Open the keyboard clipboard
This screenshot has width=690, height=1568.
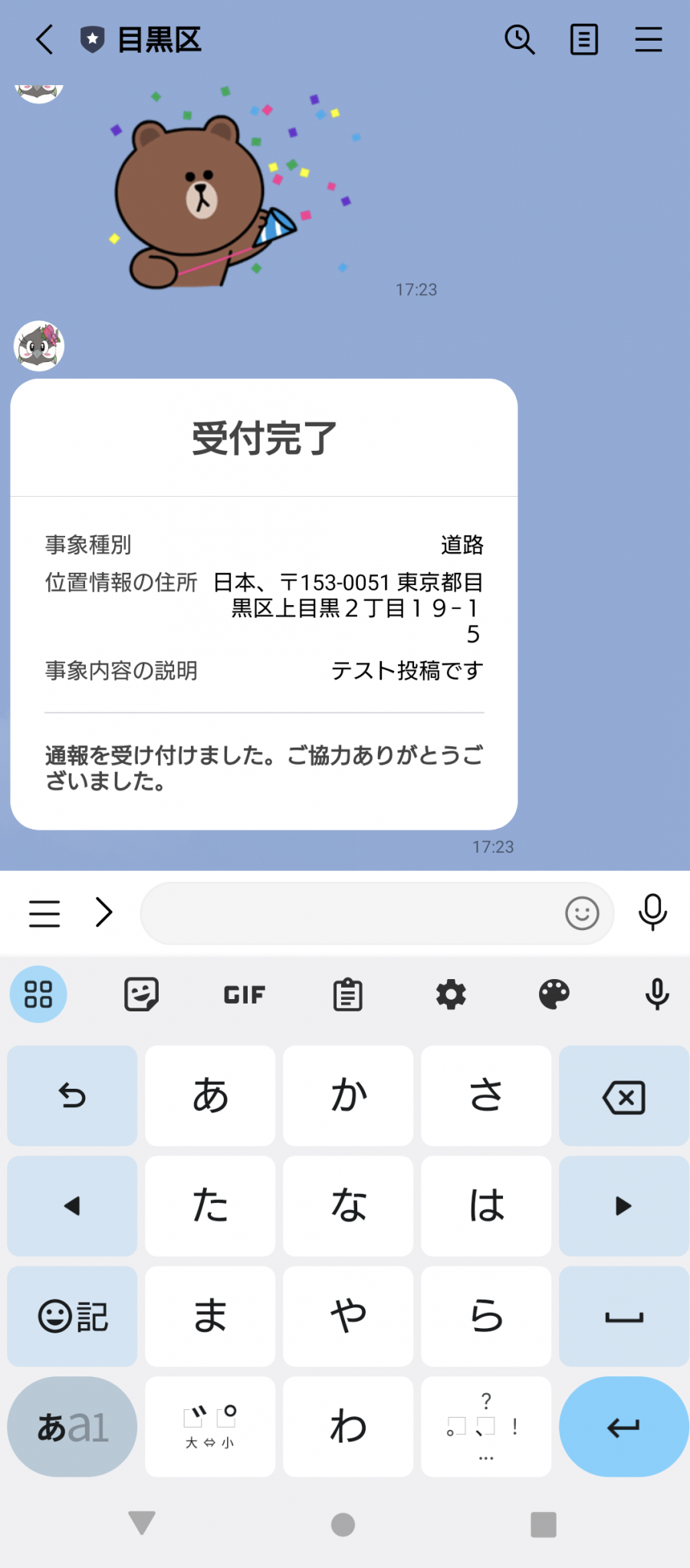click(x=347, y=994)
